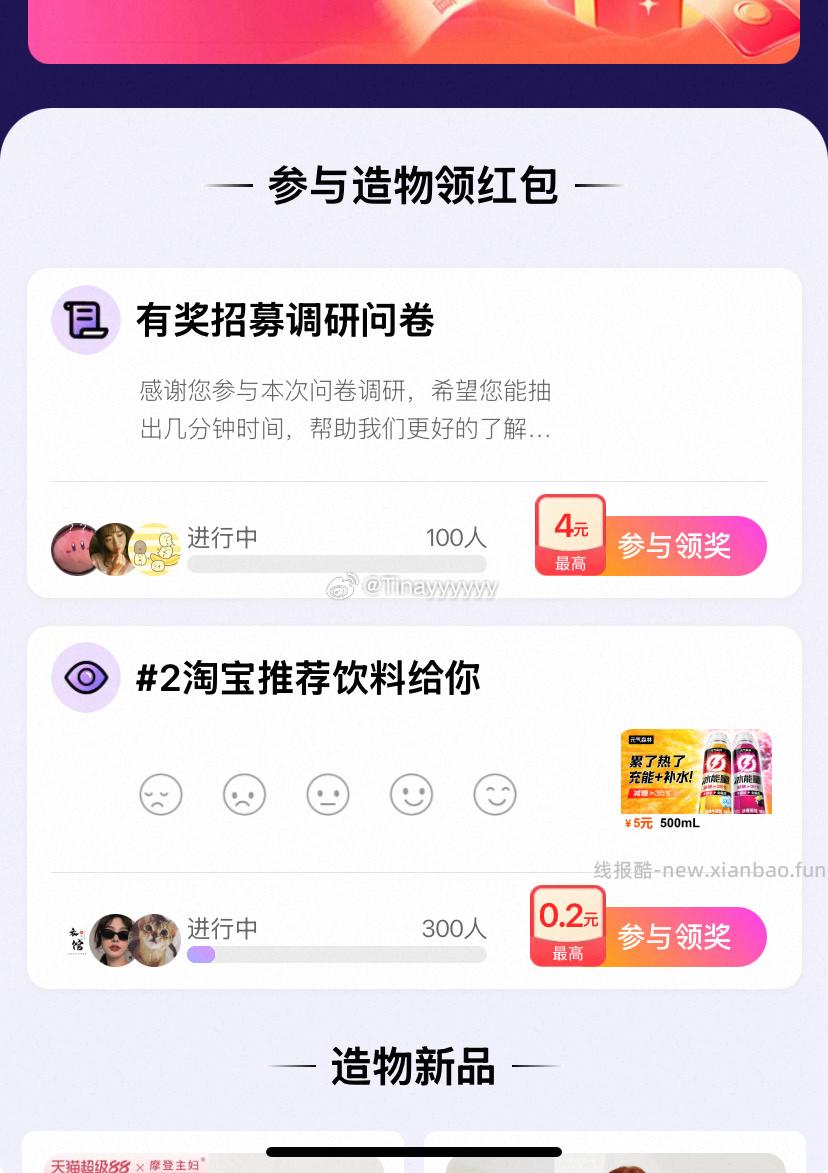This screenshot has width=828, height=1173.
Task: Click the 元气森林 drink advertisement thumbnail
Action: (x=695, y=772)
